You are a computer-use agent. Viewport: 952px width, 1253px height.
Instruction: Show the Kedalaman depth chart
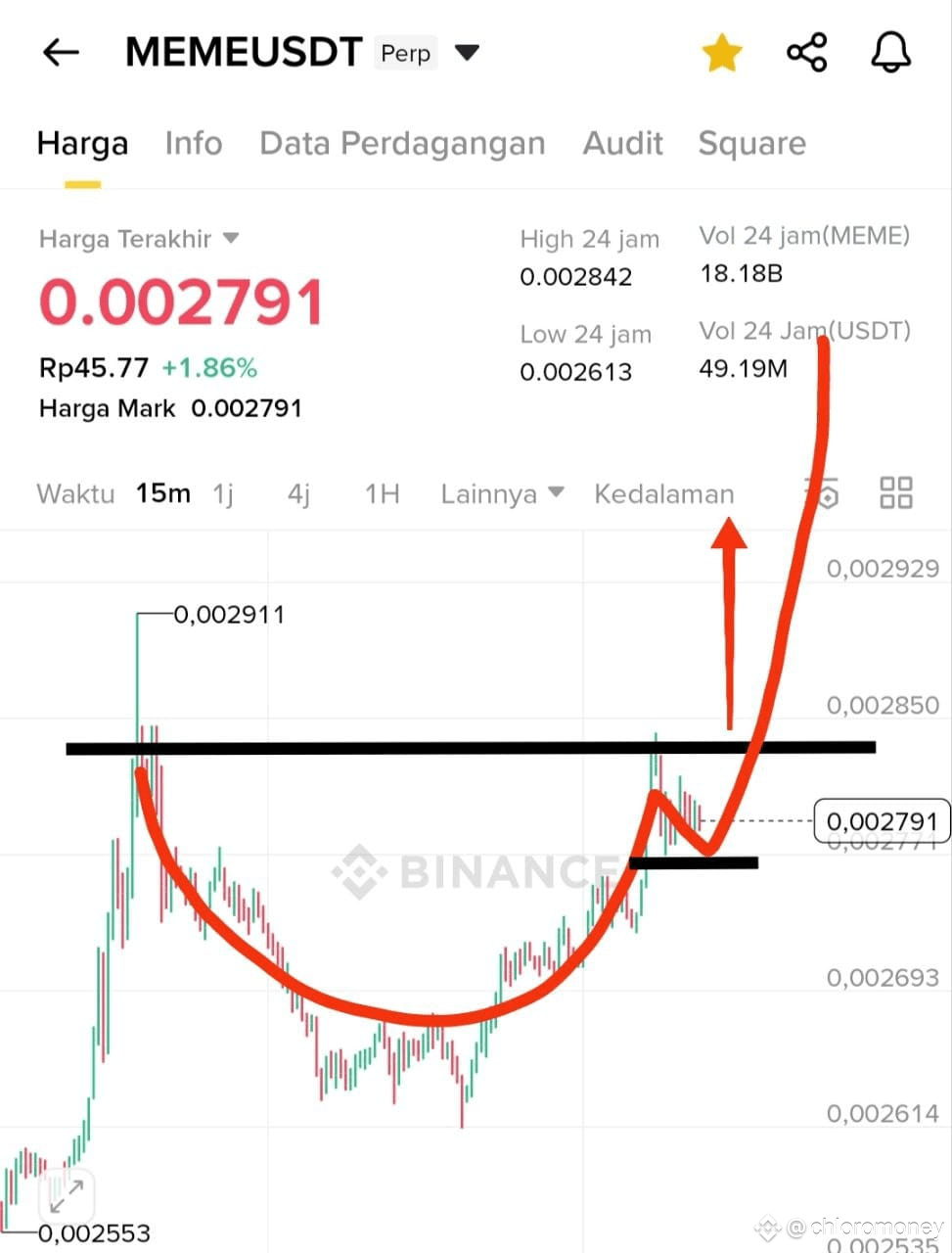[663, 493]
